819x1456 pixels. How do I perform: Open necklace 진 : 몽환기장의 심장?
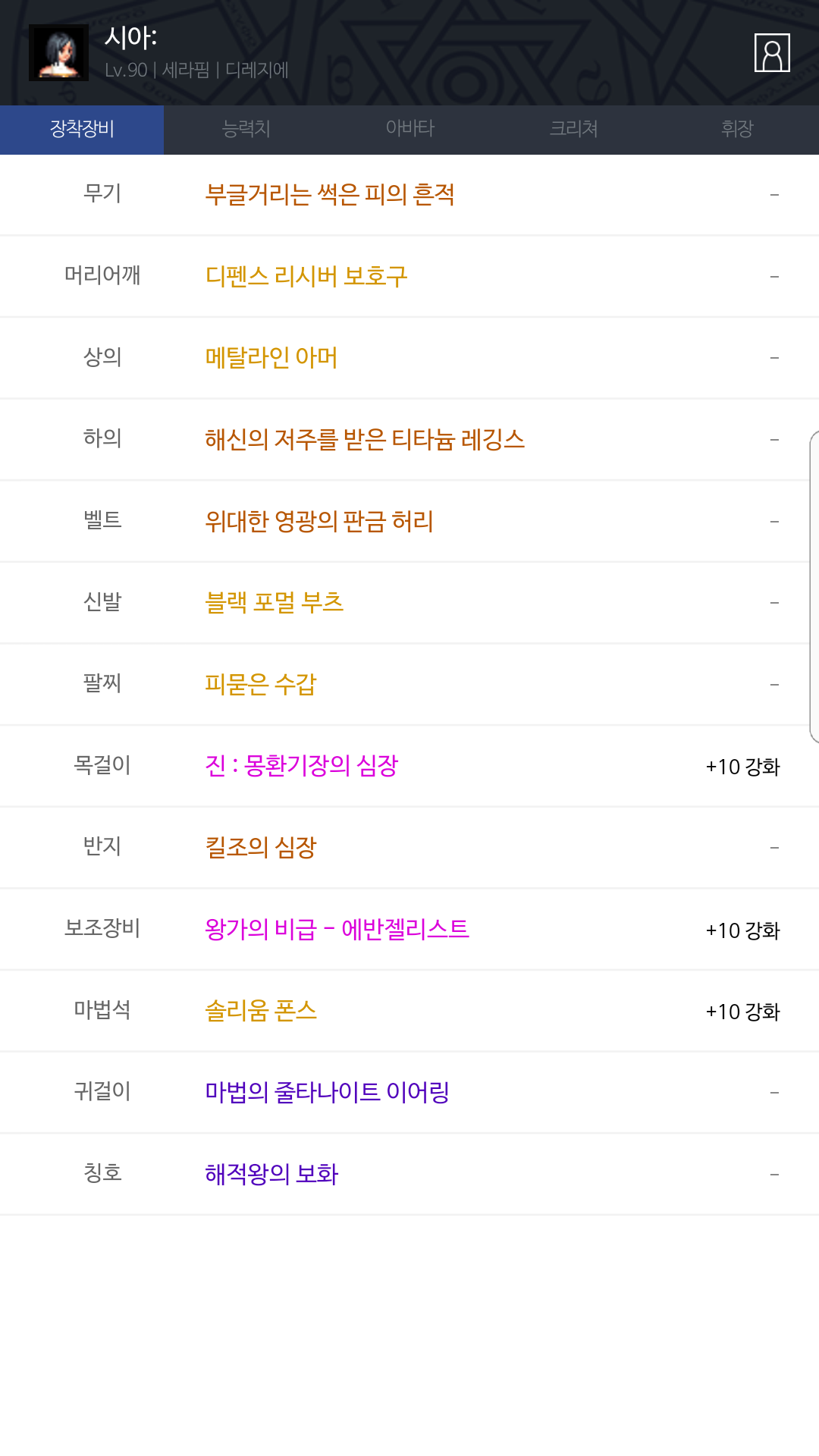[302, 766]
